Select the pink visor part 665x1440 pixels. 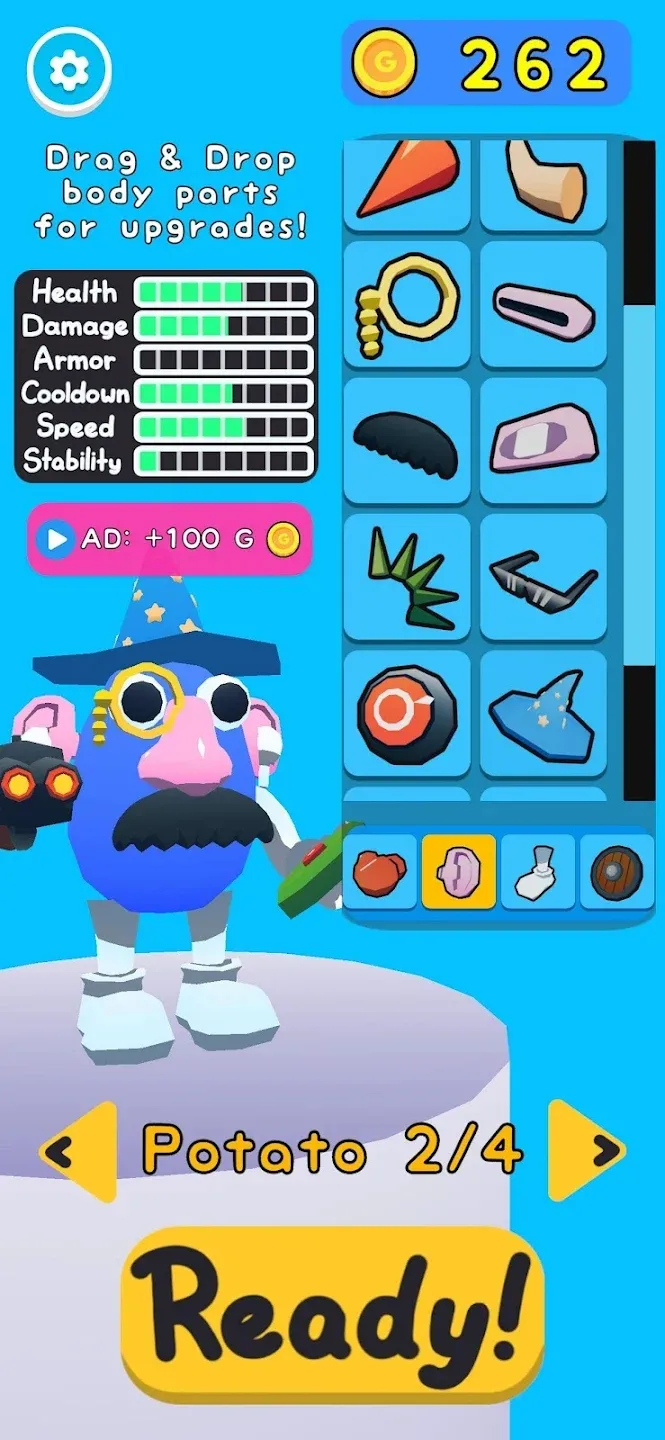coord(543,305)
